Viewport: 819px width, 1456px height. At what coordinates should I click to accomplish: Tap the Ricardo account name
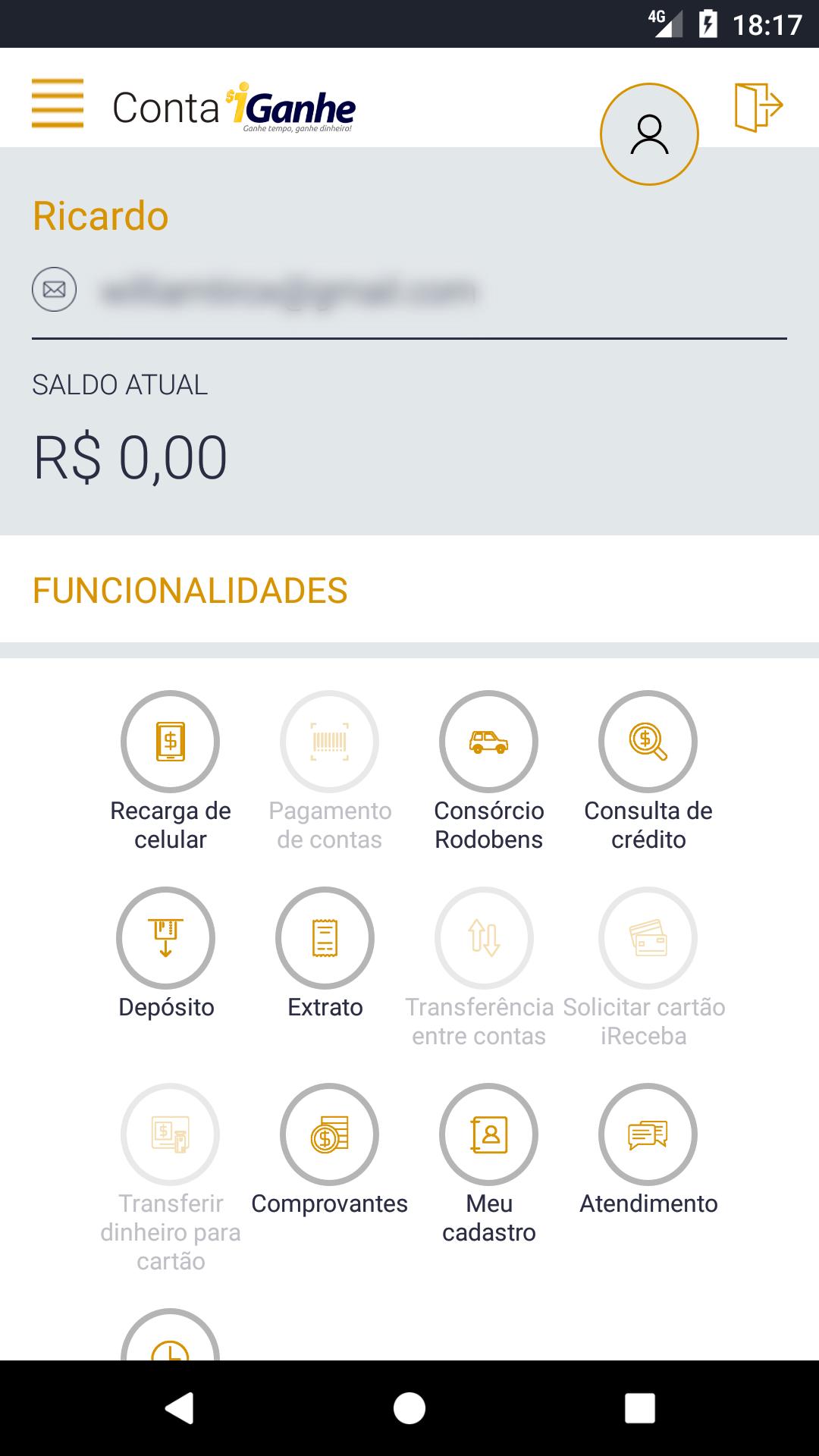100,216
